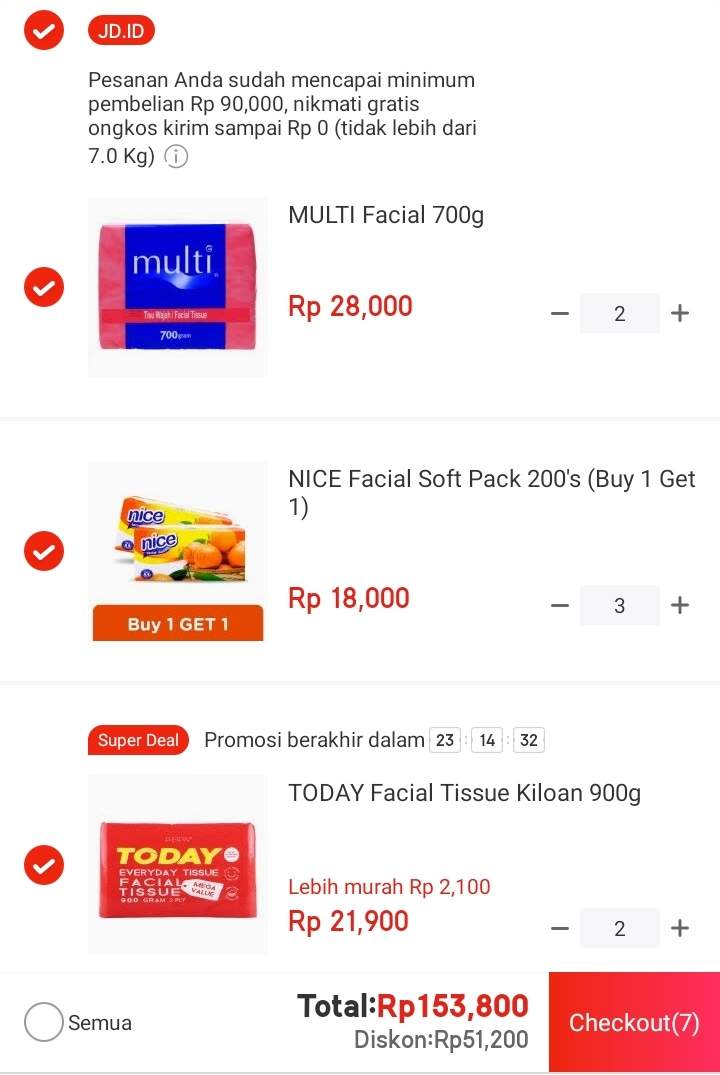Edit the MULTI Facial 700g quantity field
720x1075 pixels.
point(620,314)
